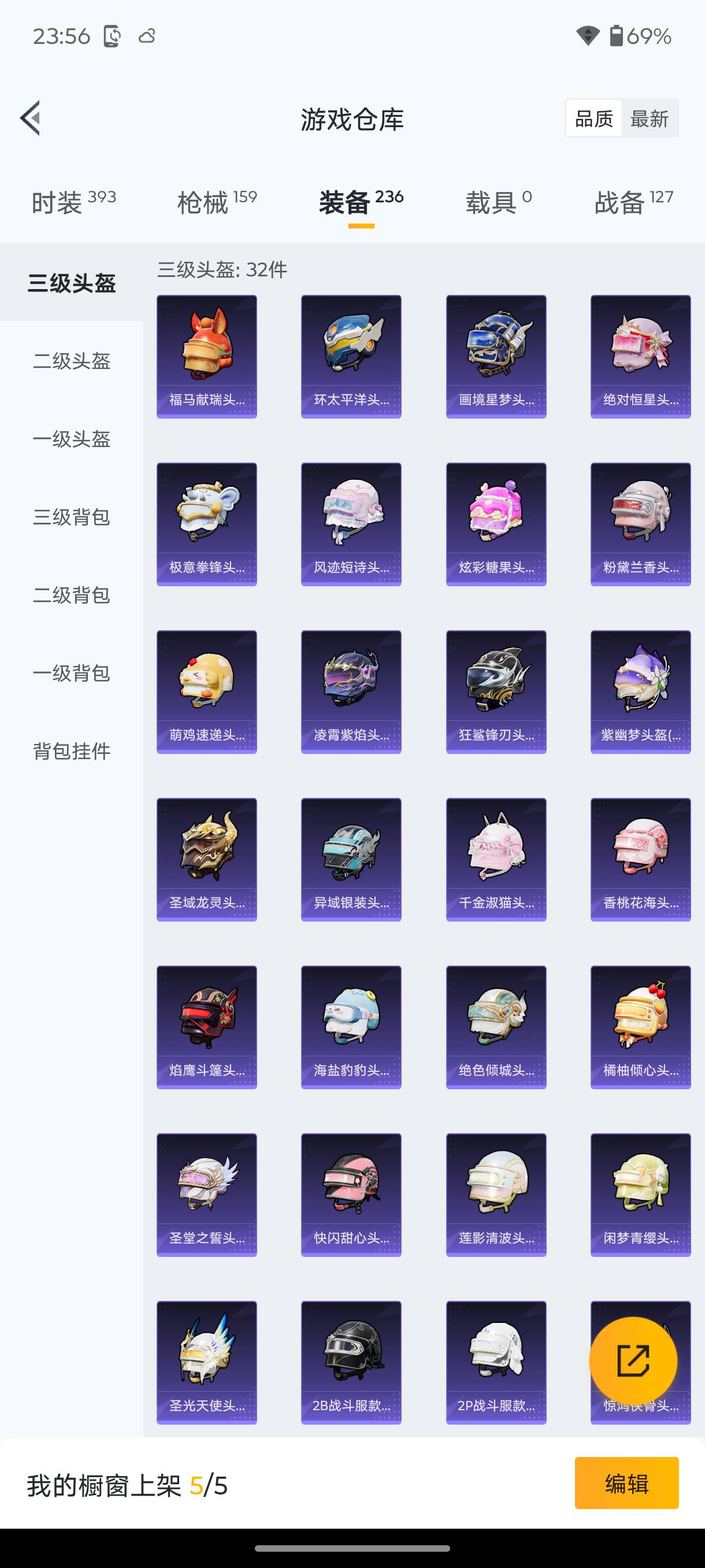Screen dimensions: 705x1568
Task: Open the 福马献瑞 helmet item
Action: tap(207, 357)
